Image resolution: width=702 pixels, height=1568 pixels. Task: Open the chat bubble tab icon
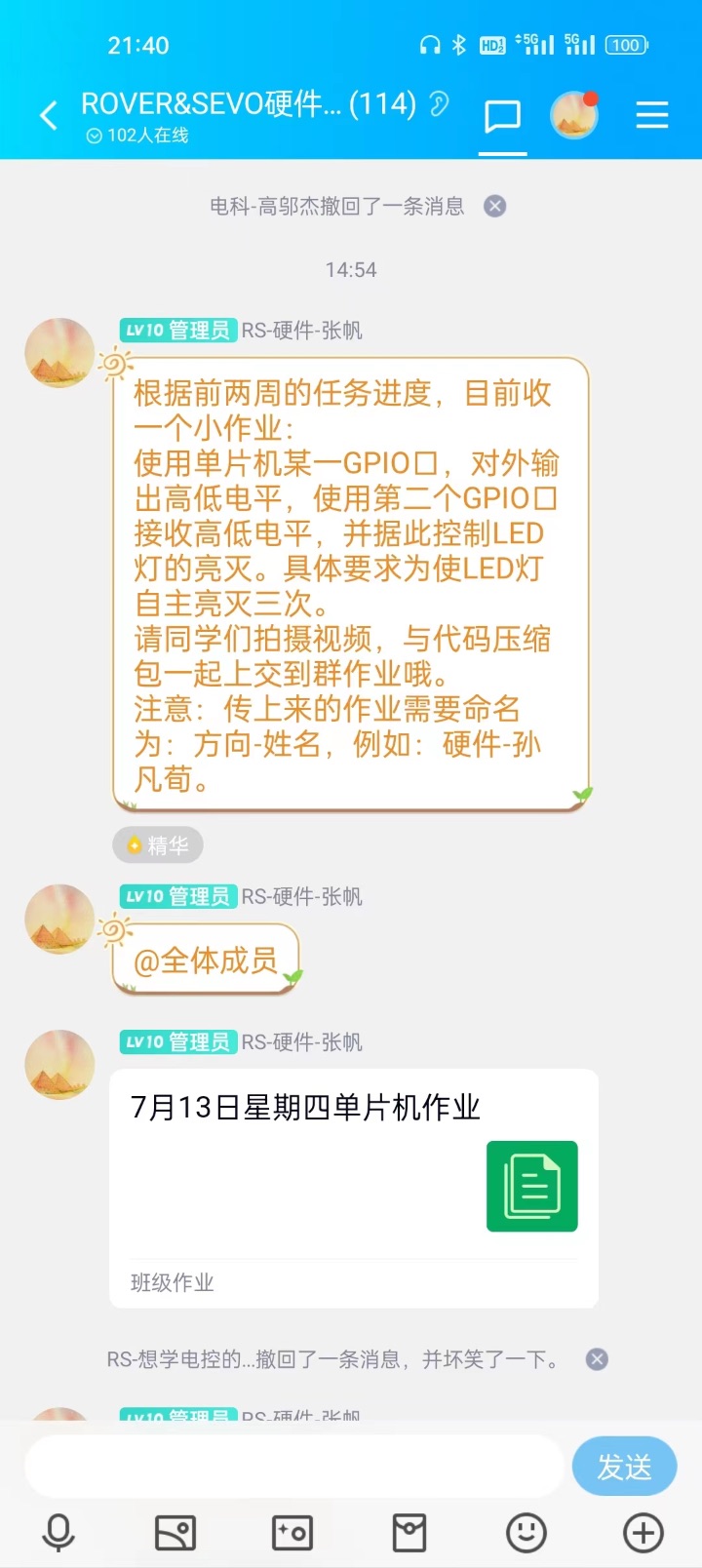[502, 117]
